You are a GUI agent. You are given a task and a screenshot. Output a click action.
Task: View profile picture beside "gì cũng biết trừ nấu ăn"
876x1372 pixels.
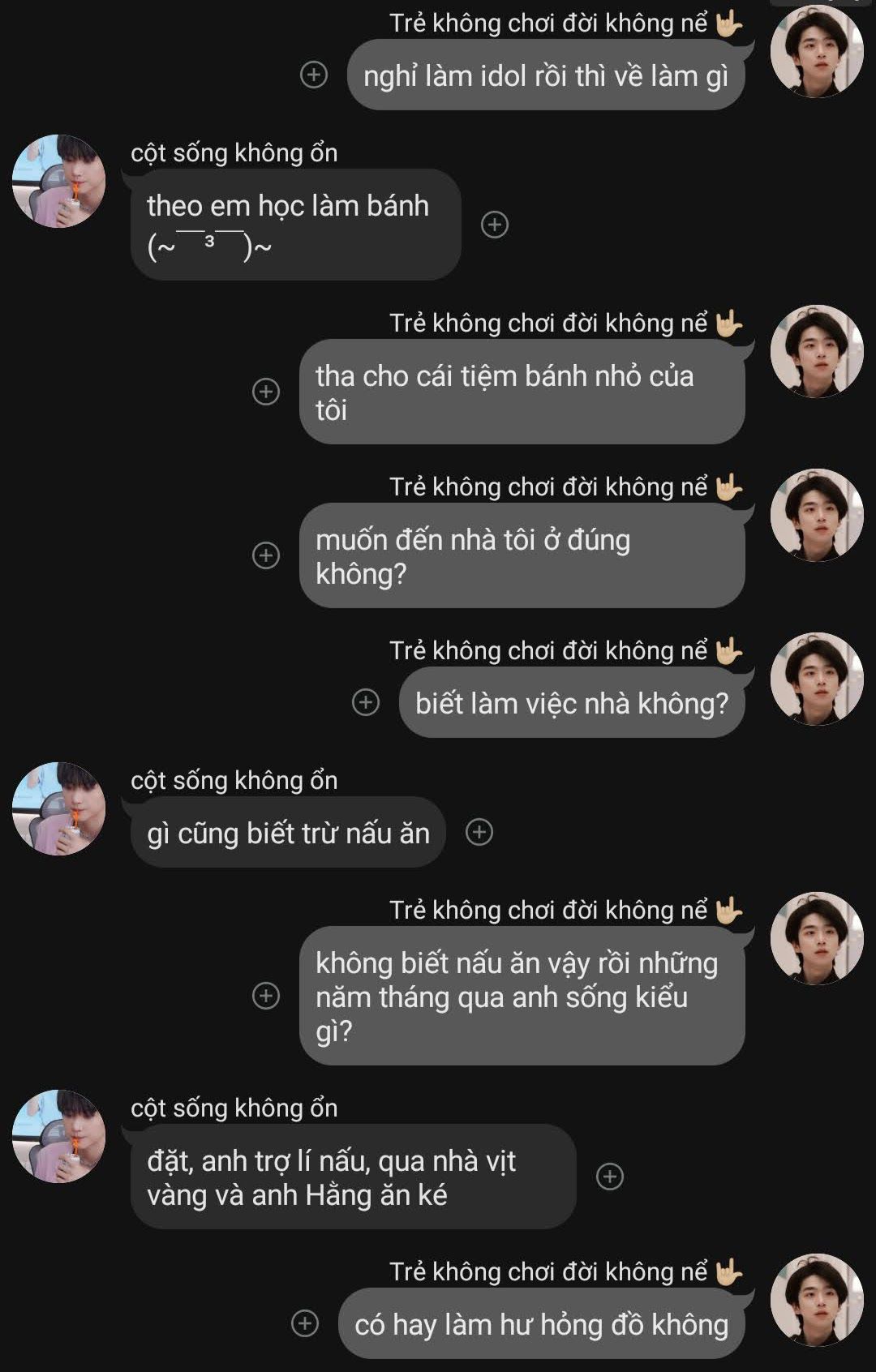coord(59,808)
